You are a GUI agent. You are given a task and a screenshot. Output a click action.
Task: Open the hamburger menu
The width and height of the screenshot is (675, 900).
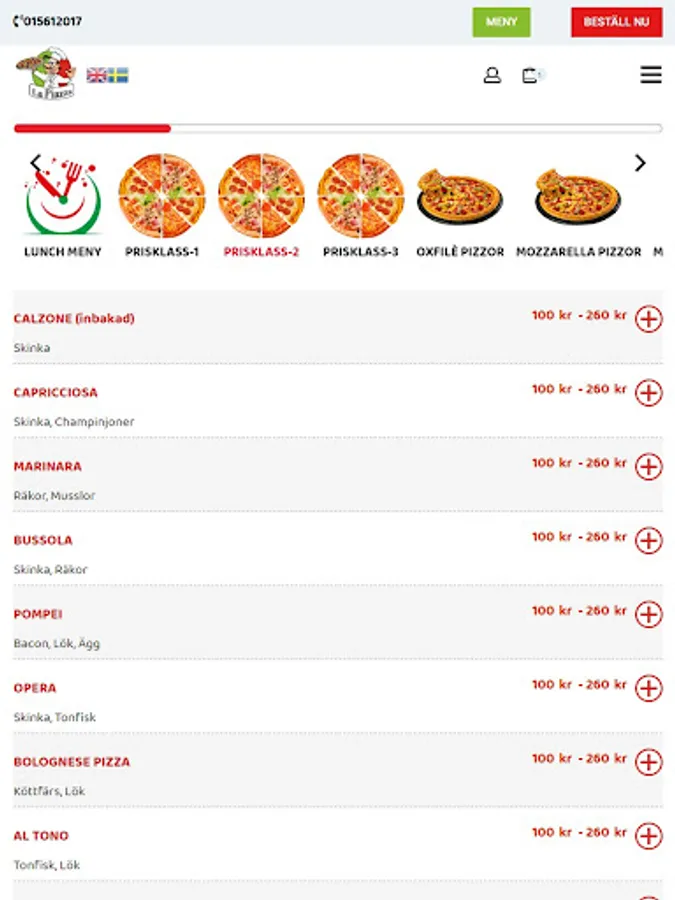coord(651,75)
